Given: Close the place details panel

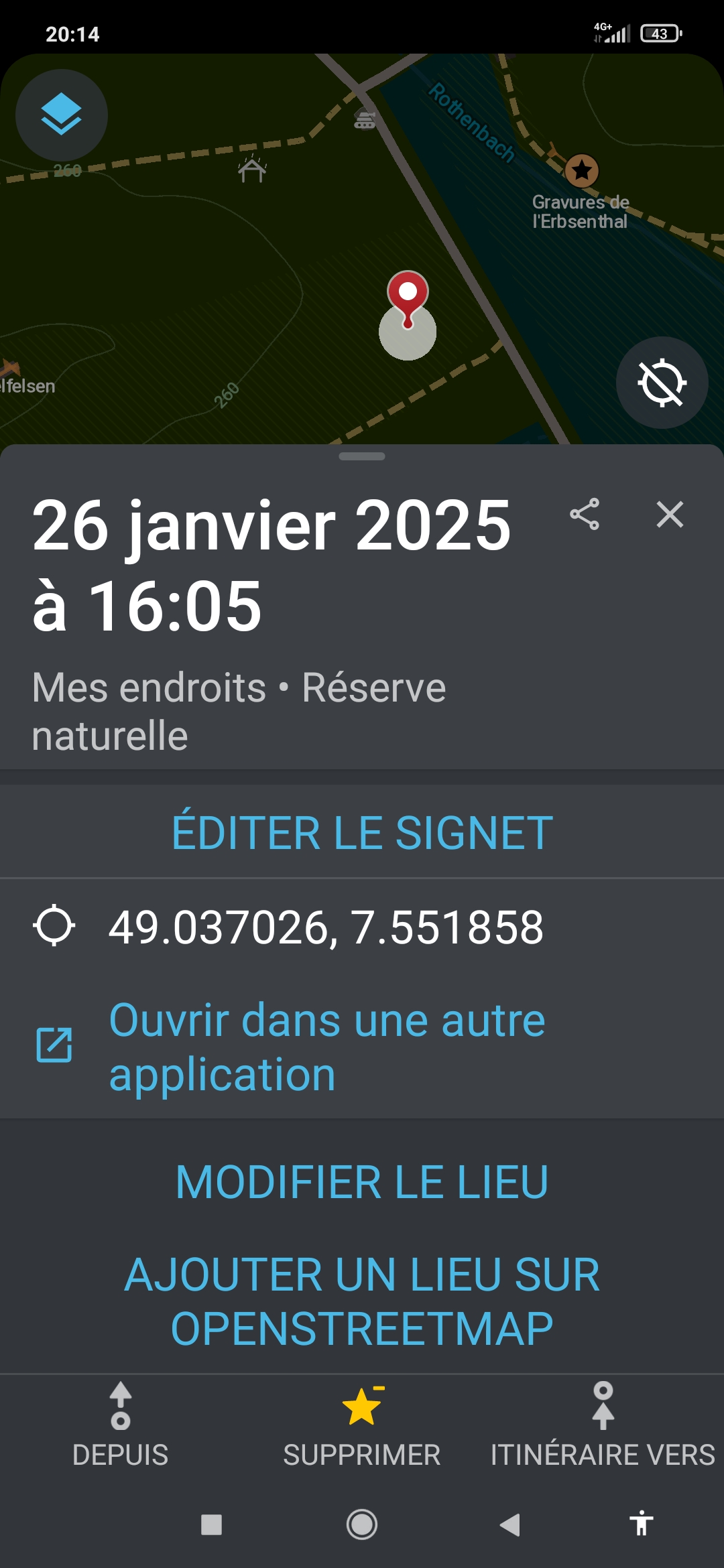Looking at the screenshot, I should (x=670, y=515).
